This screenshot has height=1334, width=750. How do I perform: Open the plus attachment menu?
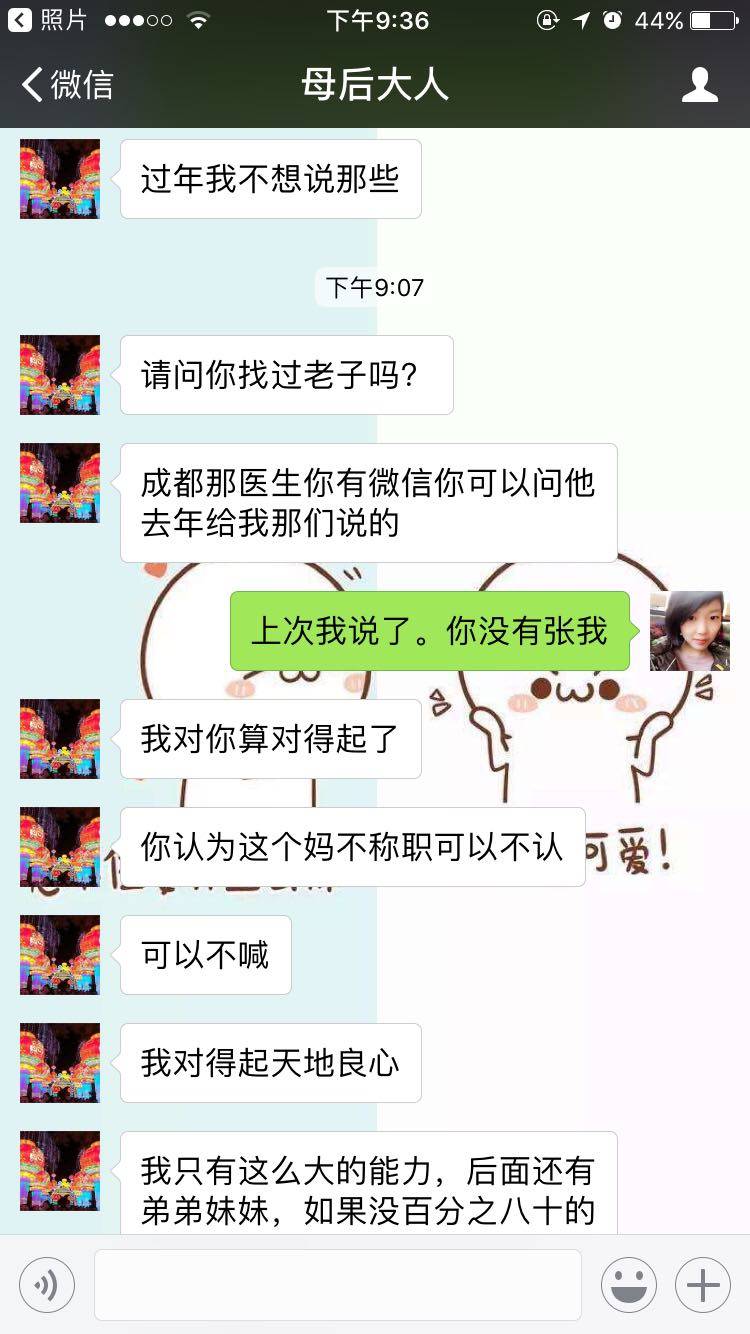click(702, 1284)
